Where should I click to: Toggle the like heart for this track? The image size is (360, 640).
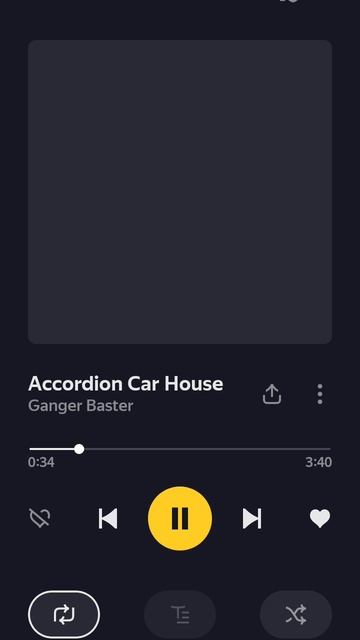pyautogui.click(x=320, y=518)
